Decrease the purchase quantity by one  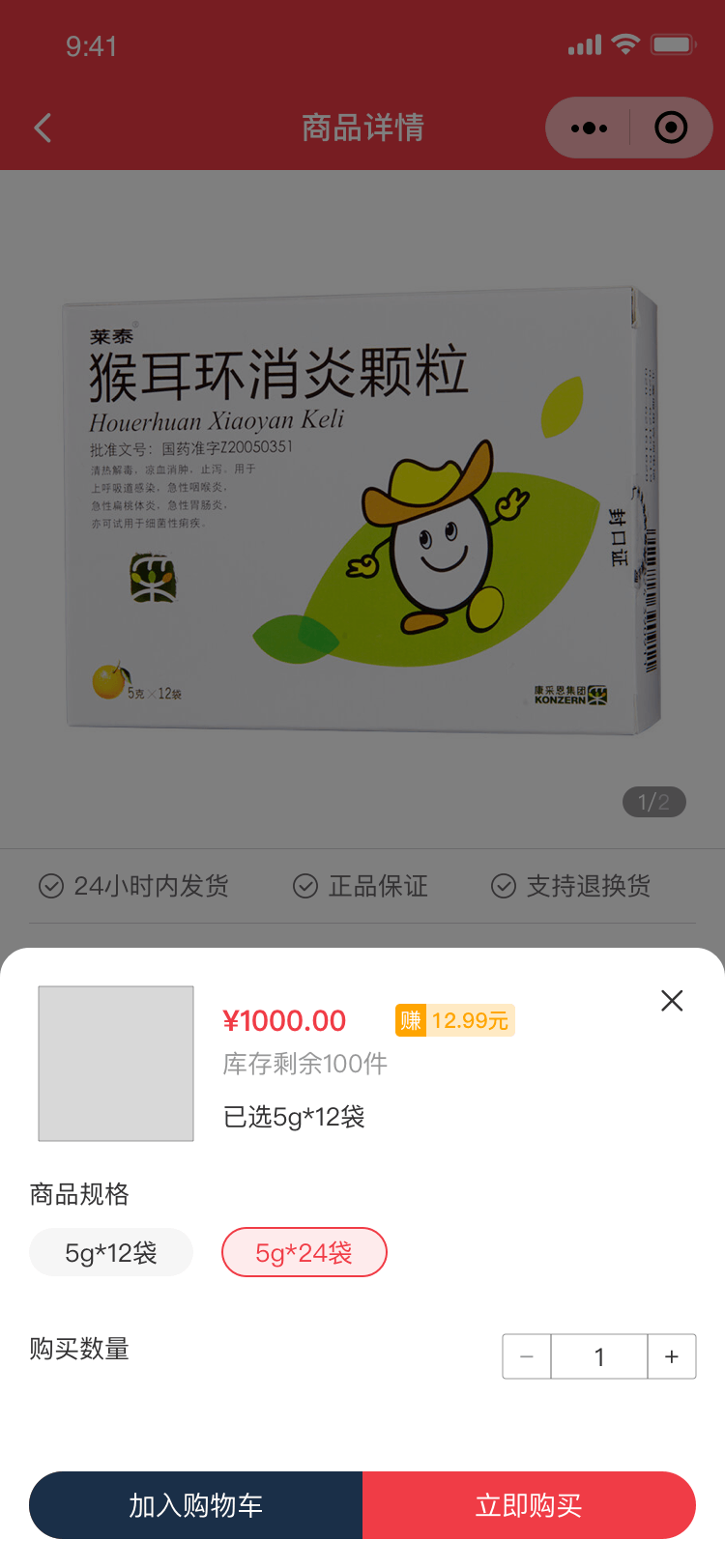click(527, 1357)
